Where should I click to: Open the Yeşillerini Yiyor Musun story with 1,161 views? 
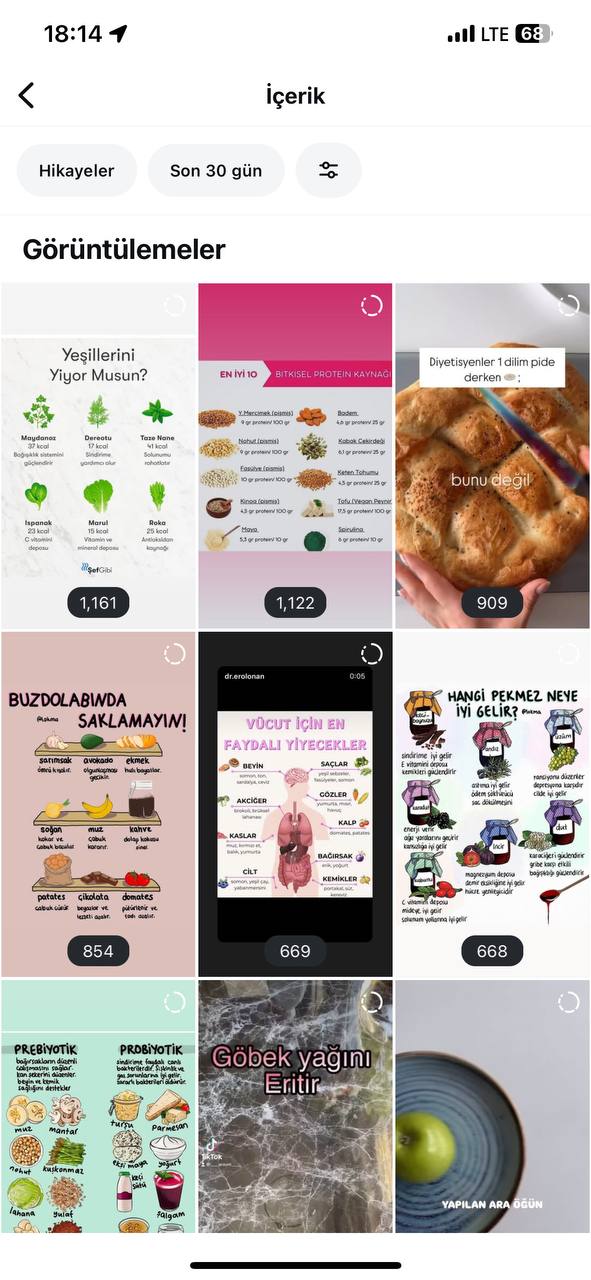pos(98,456)
